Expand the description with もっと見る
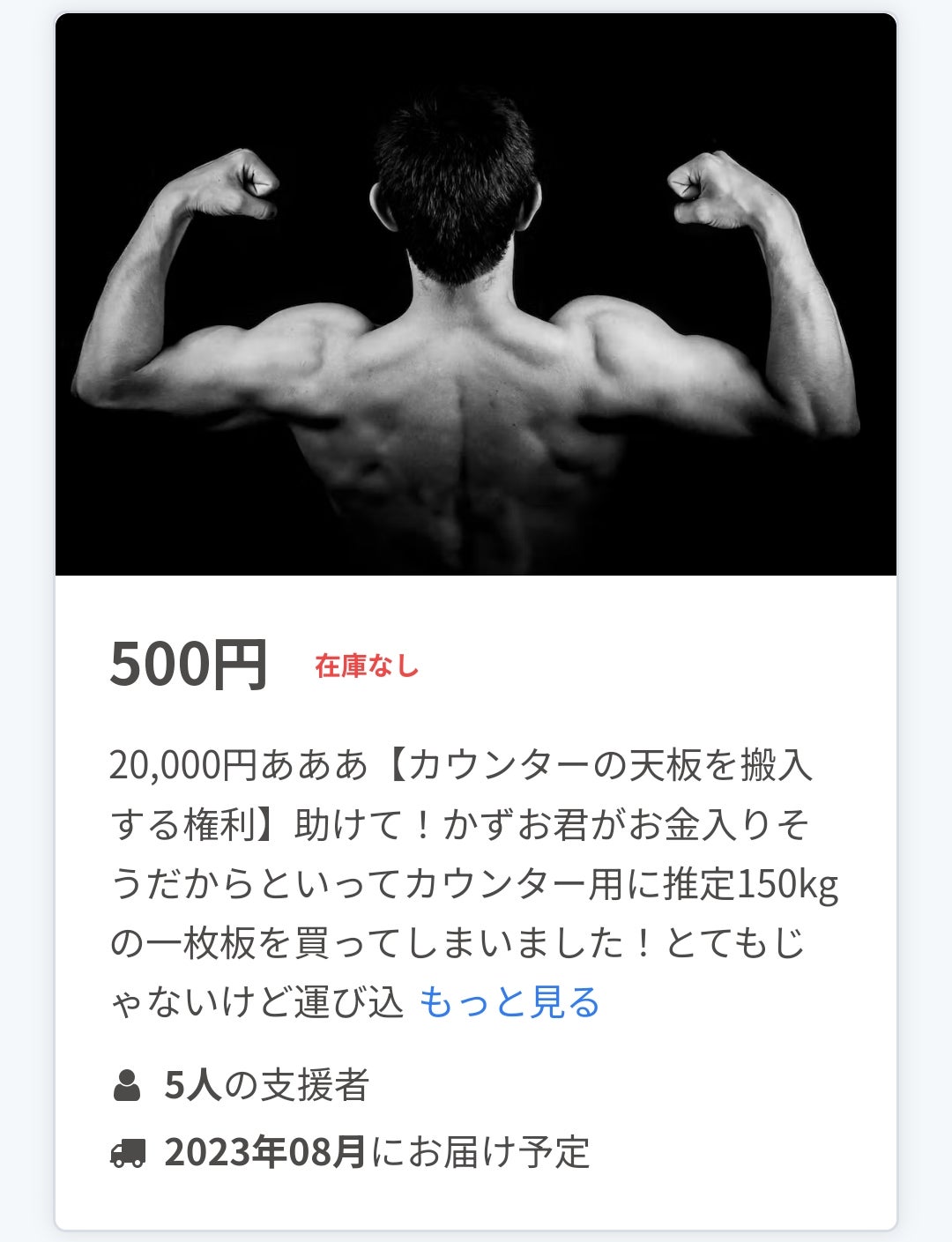 [509, 1002]
